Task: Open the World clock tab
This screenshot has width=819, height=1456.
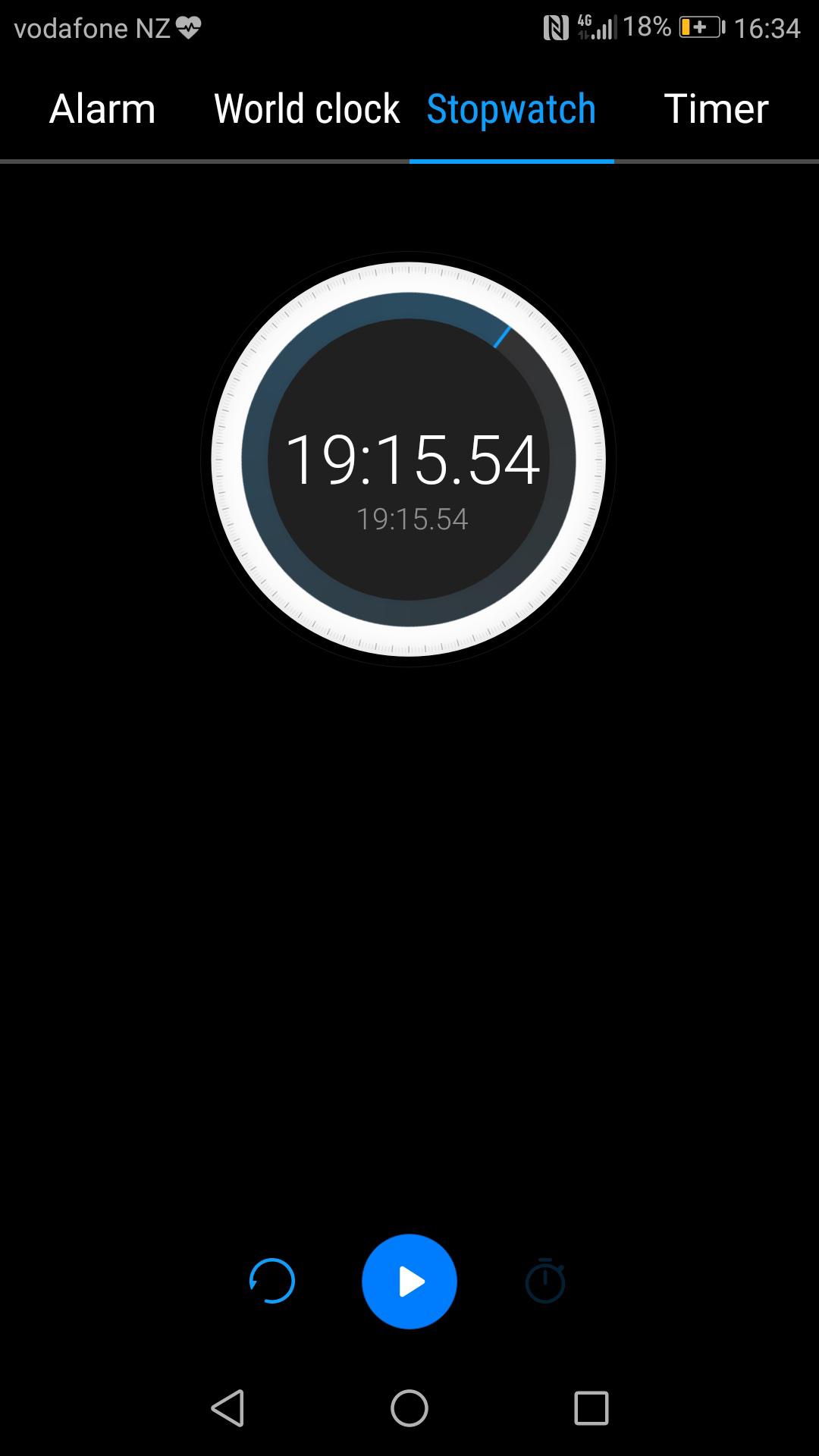Action: tap(306, 108)
